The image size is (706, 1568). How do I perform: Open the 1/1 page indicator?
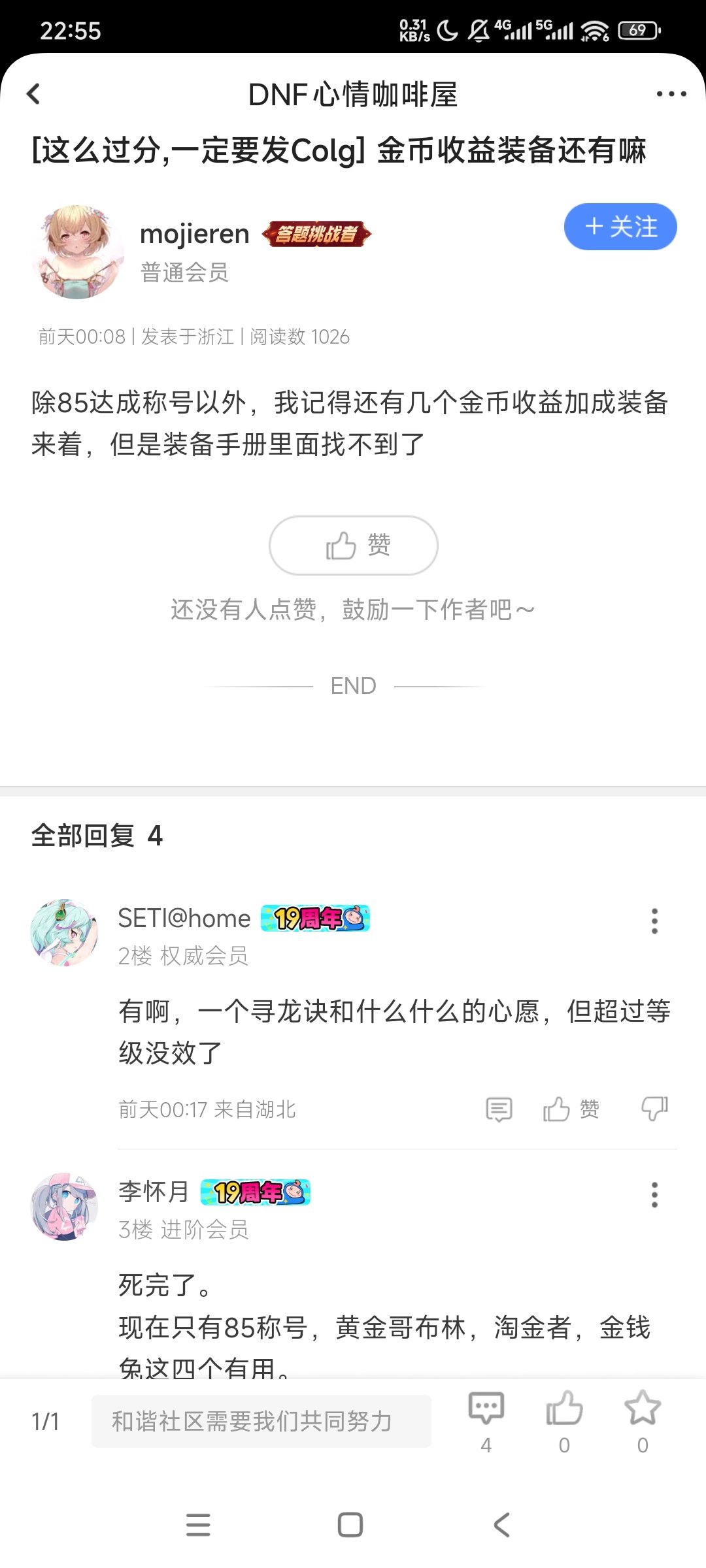tap(46, 1422)
